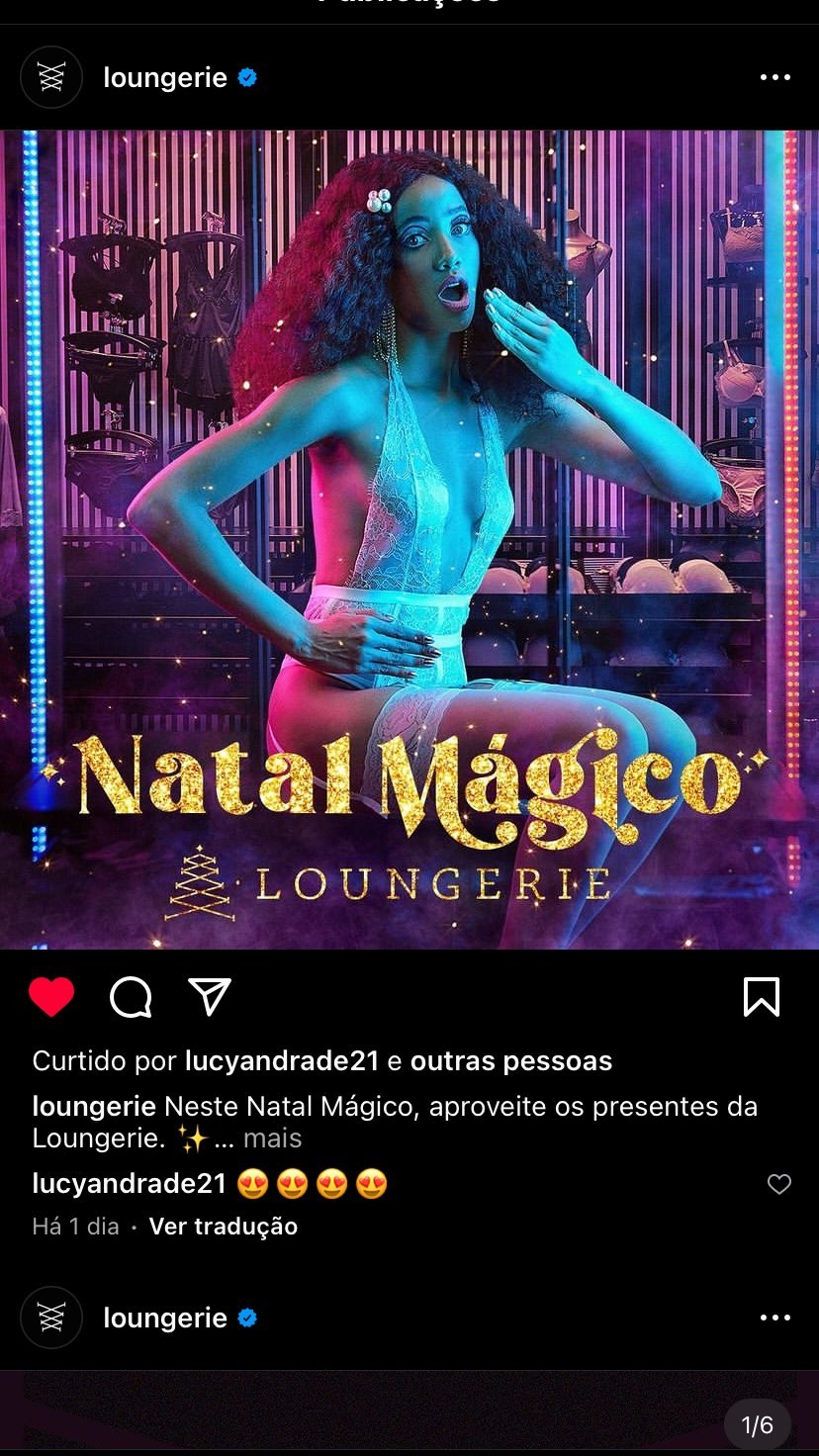This screenshot has height=1456, width=819.
Task: Share the Natal Mágico post via paper plane
Action: pyautogui.click(x=210, y=997)
